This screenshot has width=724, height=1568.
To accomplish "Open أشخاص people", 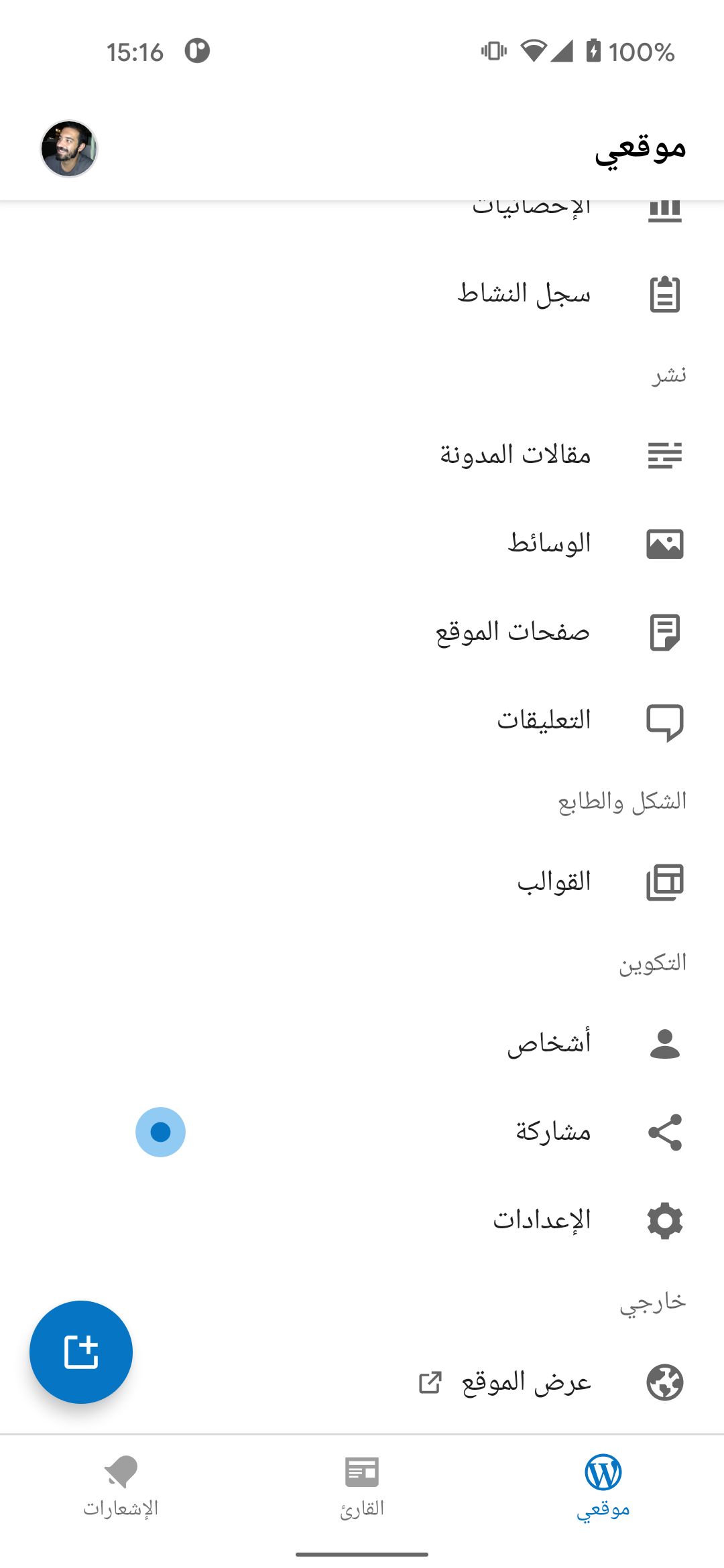I will click(x=362, y=1043).
